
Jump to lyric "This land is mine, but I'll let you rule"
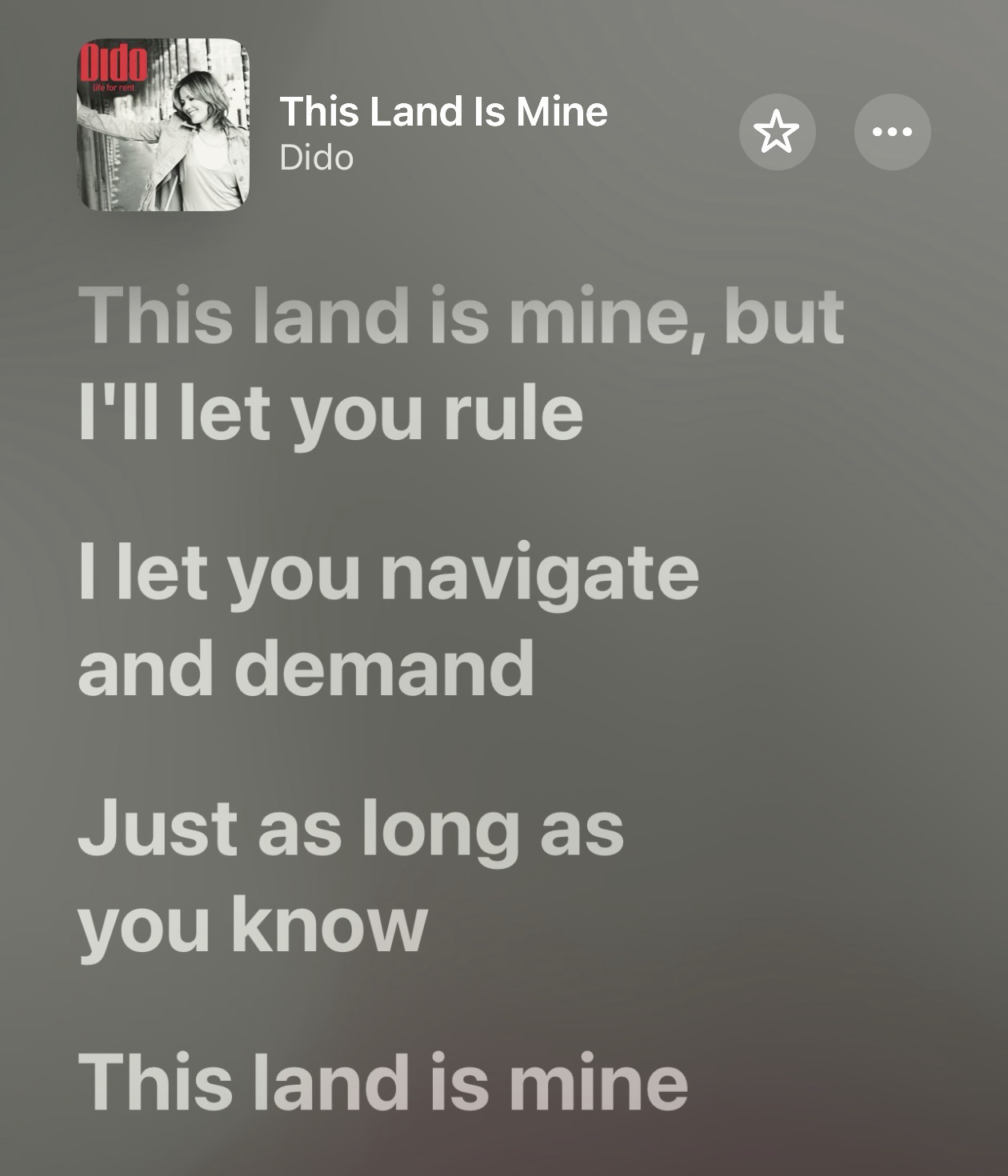(x=460, y=364)
